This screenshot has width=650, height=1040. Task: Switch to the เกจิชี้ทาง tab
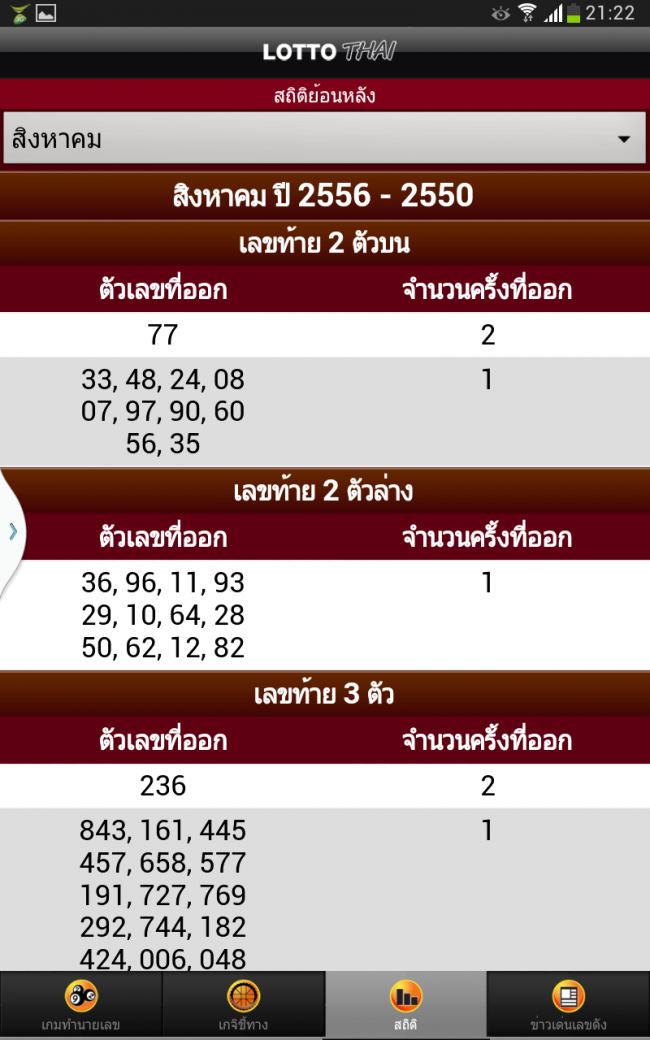[243, 1005]
